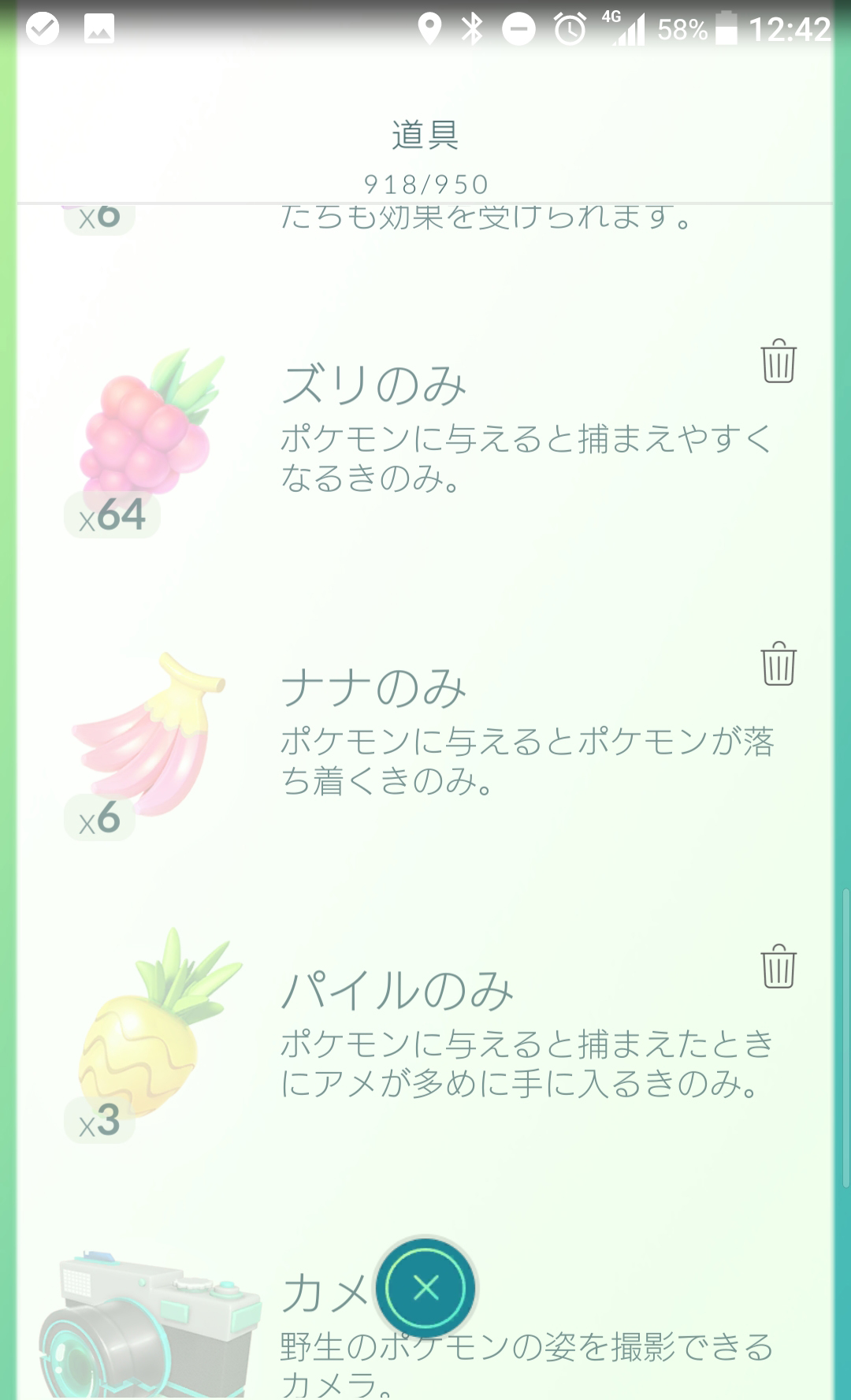851x1400 pixels.
Task: Discard パイルのみ using its trash can
Action: click(779, 967)
